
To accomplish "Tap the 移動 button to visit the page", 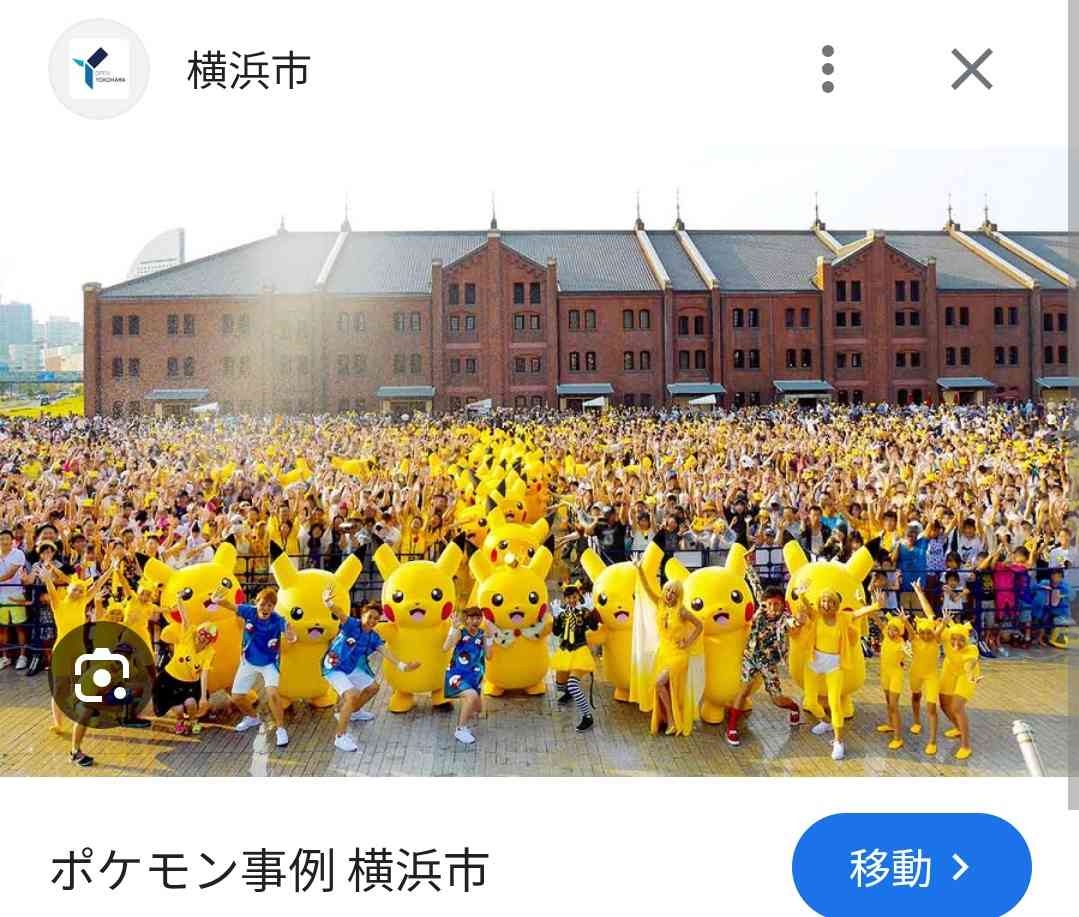I will pyautogui.click(x=910, y=867).
